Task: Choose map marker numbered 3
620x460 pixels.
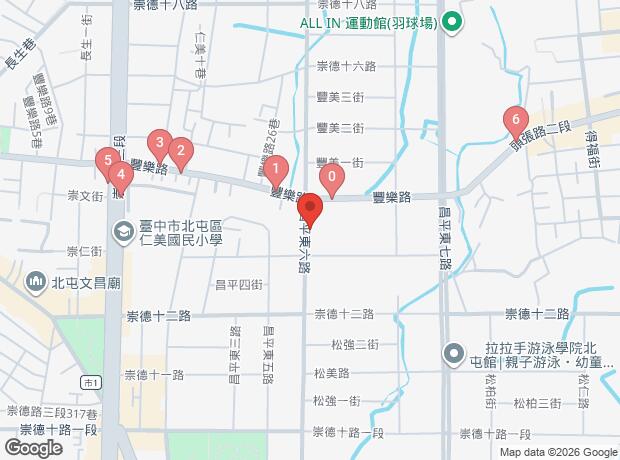Action: click(x=160, y=147)
